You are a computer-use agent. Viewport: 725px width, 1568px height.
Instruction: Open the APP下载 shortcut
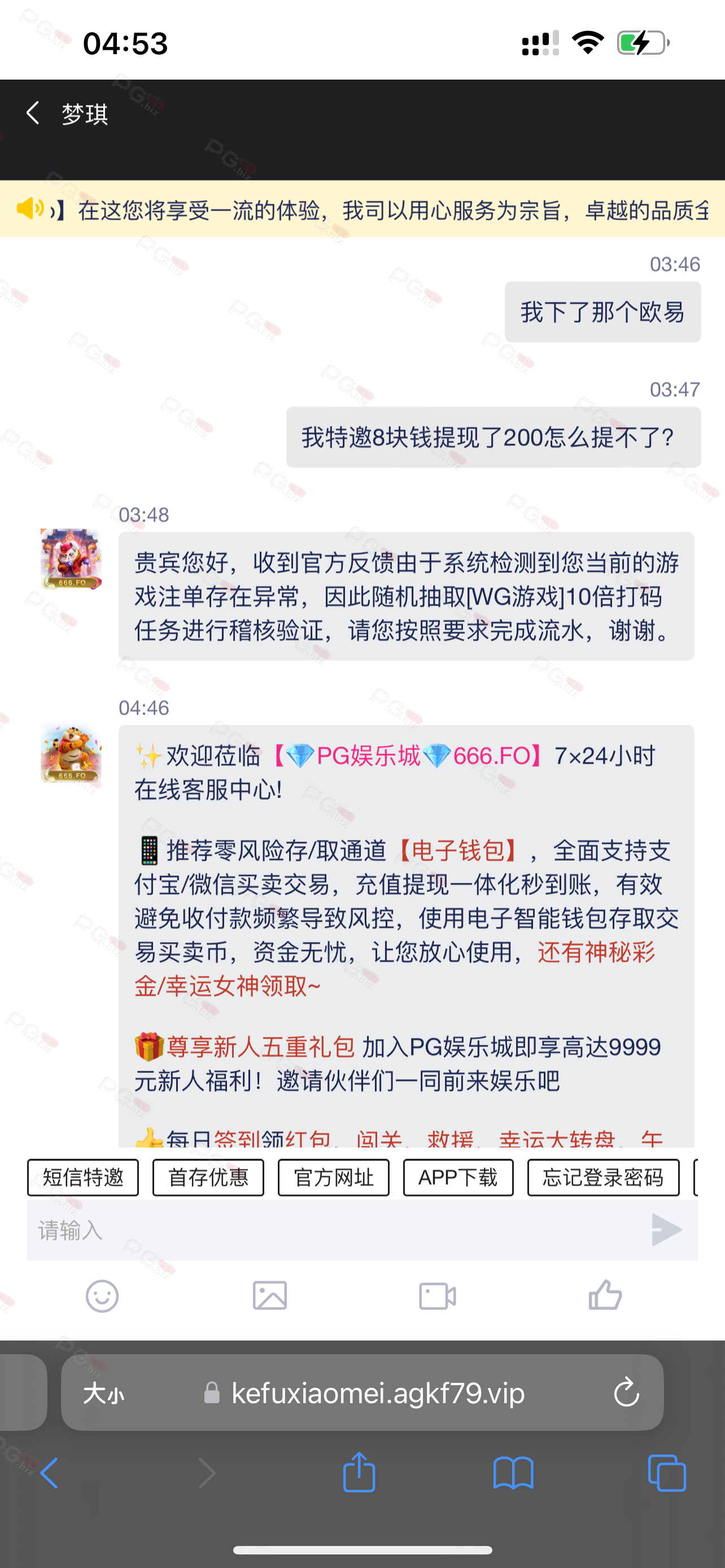(x=458, y=1177)
